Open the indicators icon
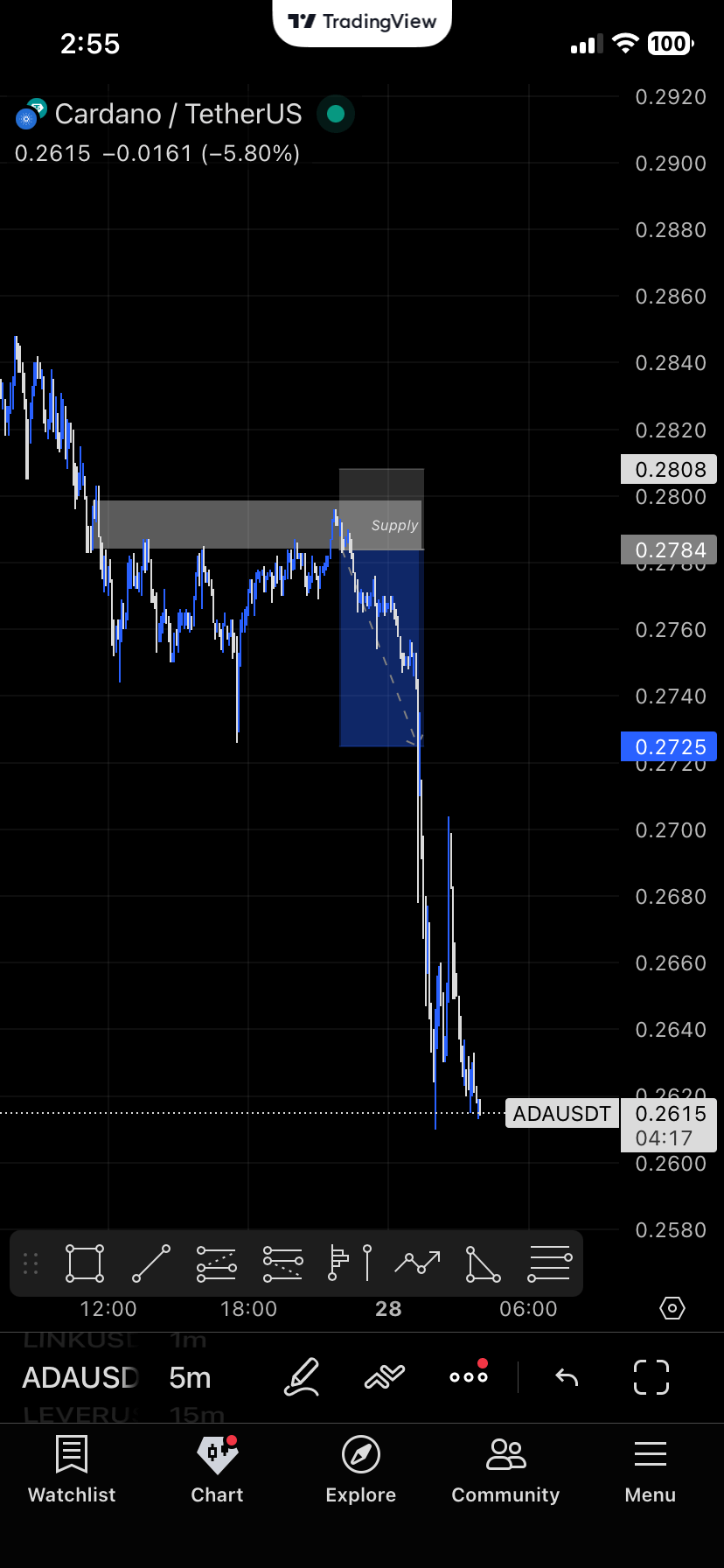Image resolution: width=724 pixels, height=1568 pixels. coord(385,1377)
